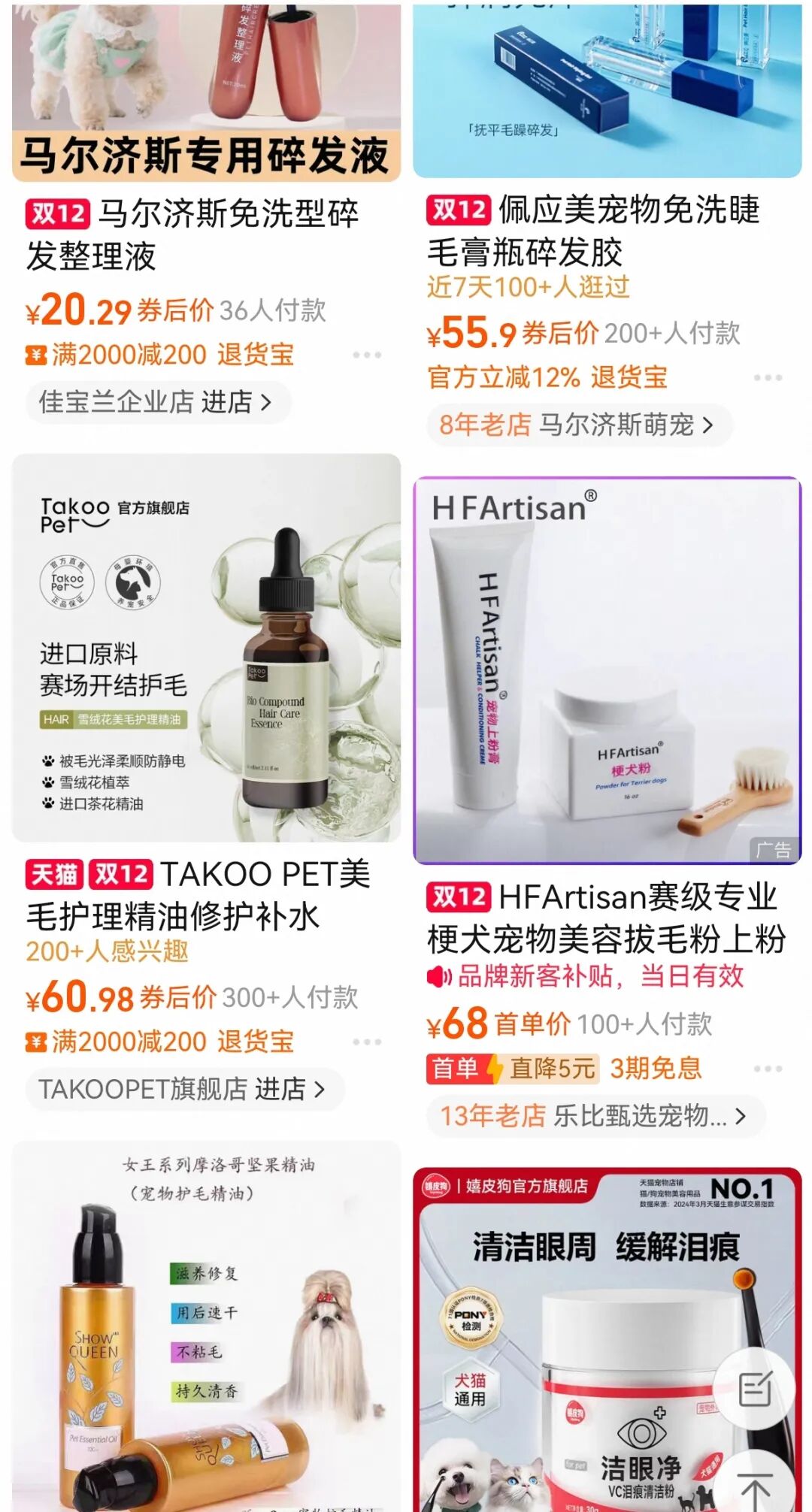This screenshot has height=1512, width=812.
Task: Open the TAKOO PET美毛护理精油 listing title
Action: 198,895
